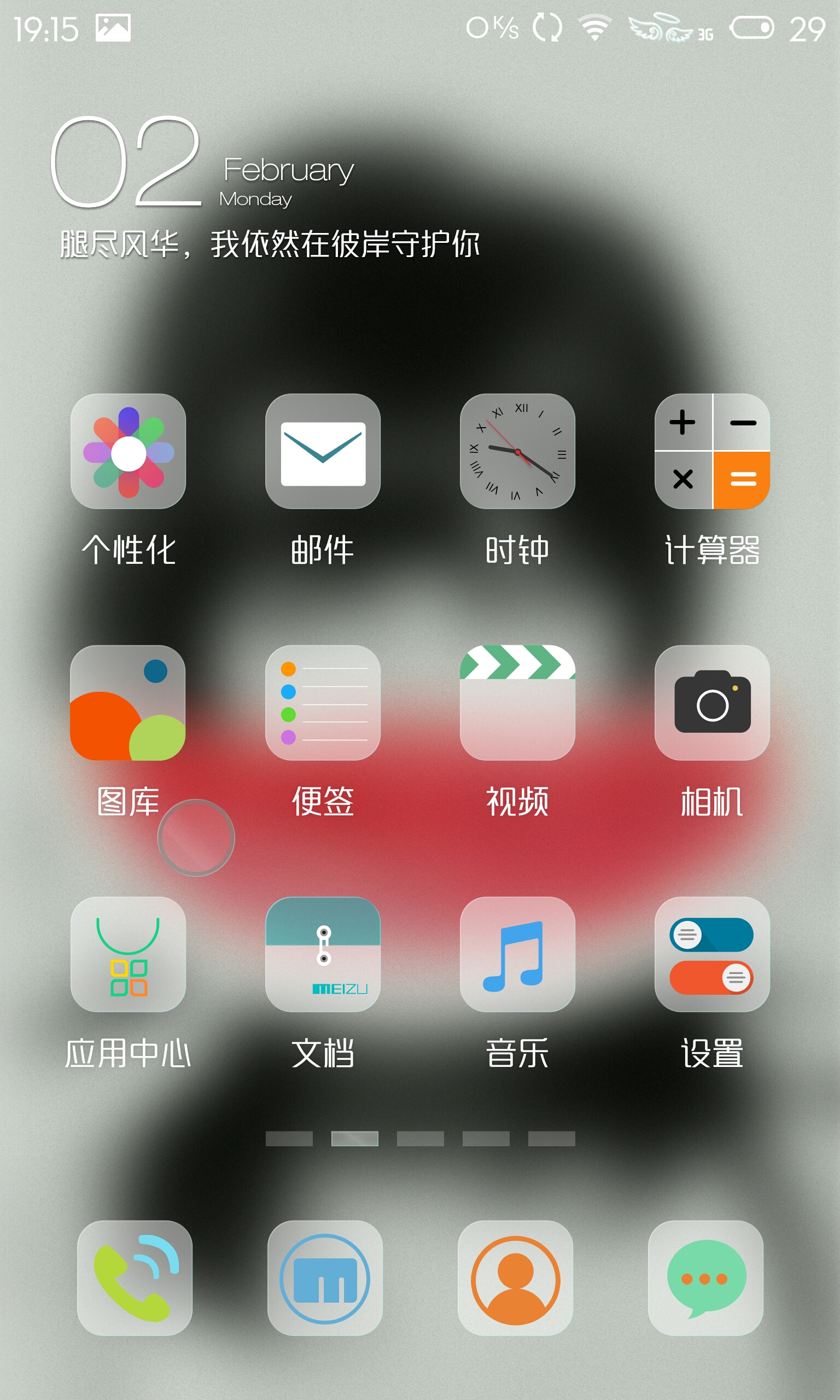Open messages from the dock
Screen dimensions: 840x1400
(705, 1277)
